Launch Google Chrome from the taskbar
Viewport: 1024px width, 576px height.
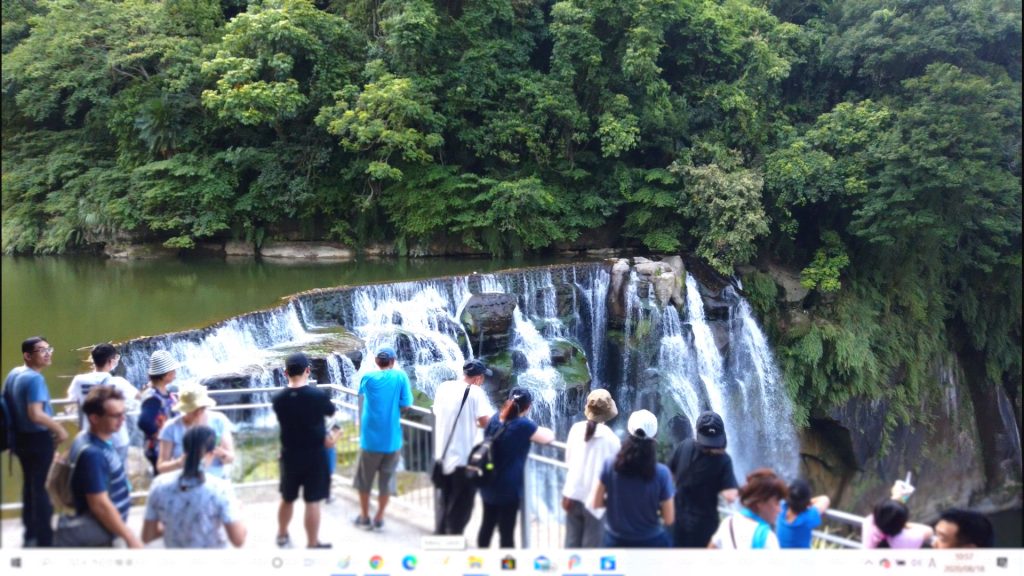coord(376,562)
